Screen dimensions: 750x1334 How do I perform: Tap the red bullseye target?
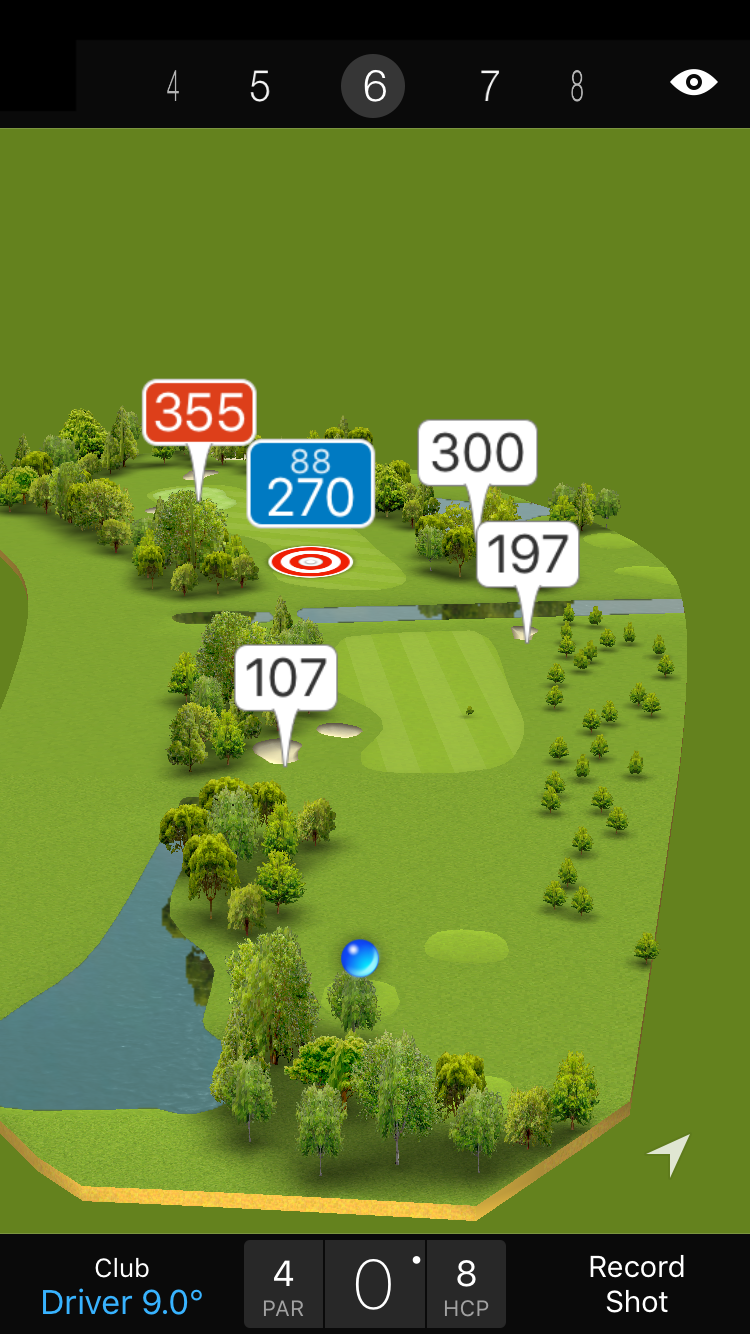311,562
